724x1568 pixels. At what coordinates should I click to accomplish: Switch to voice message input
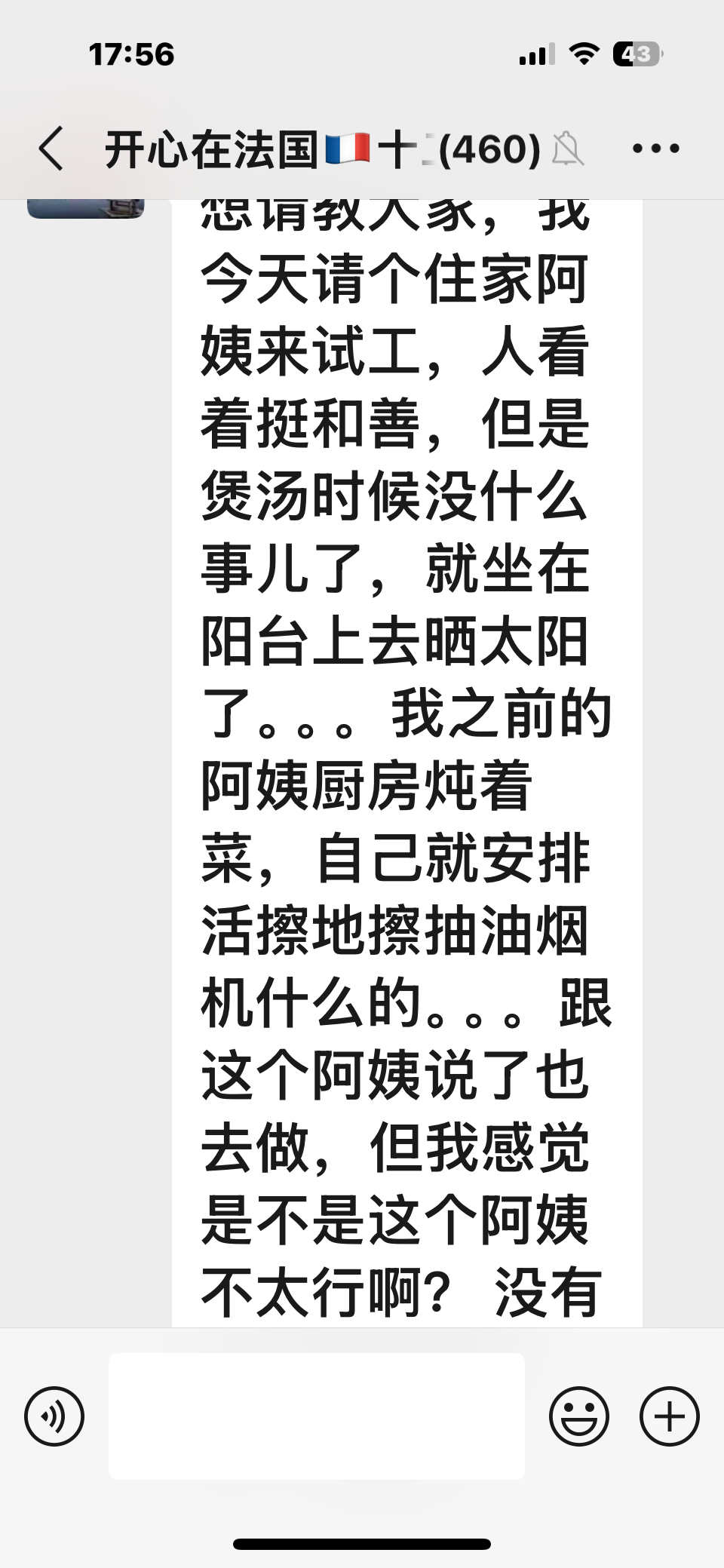pyautogui.click(x=54, y=1416)
